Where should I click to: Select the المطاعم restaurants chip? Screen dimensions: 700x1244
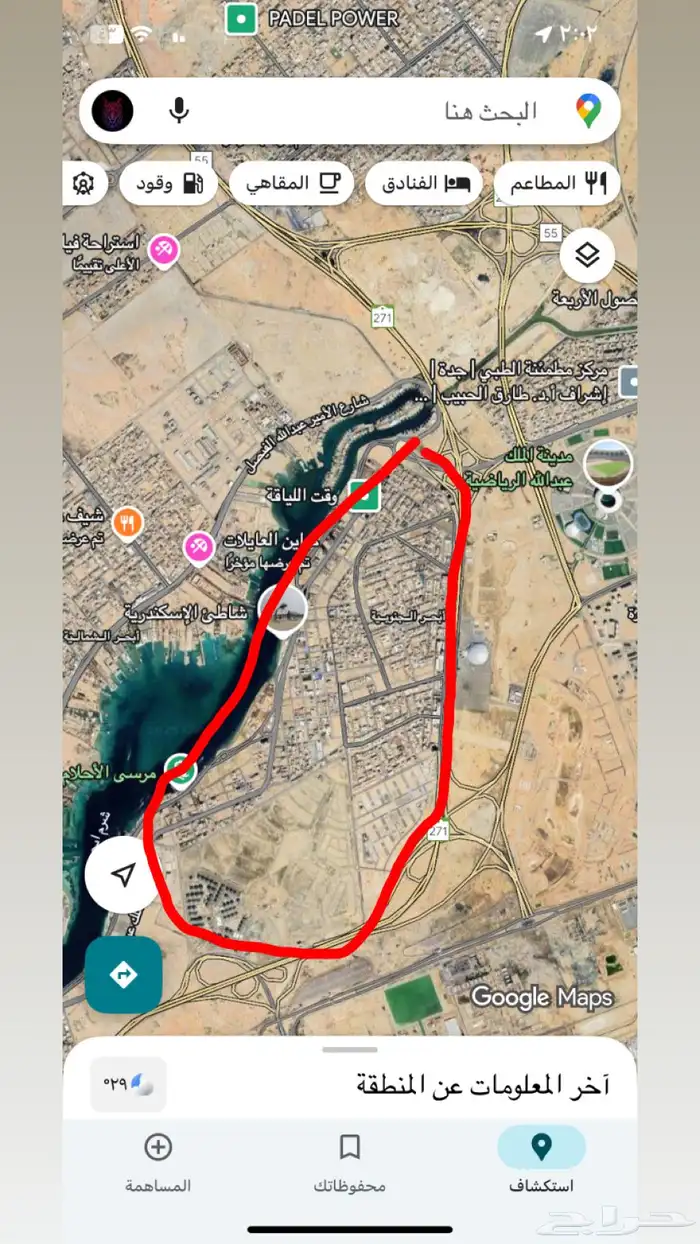[557, 183]
